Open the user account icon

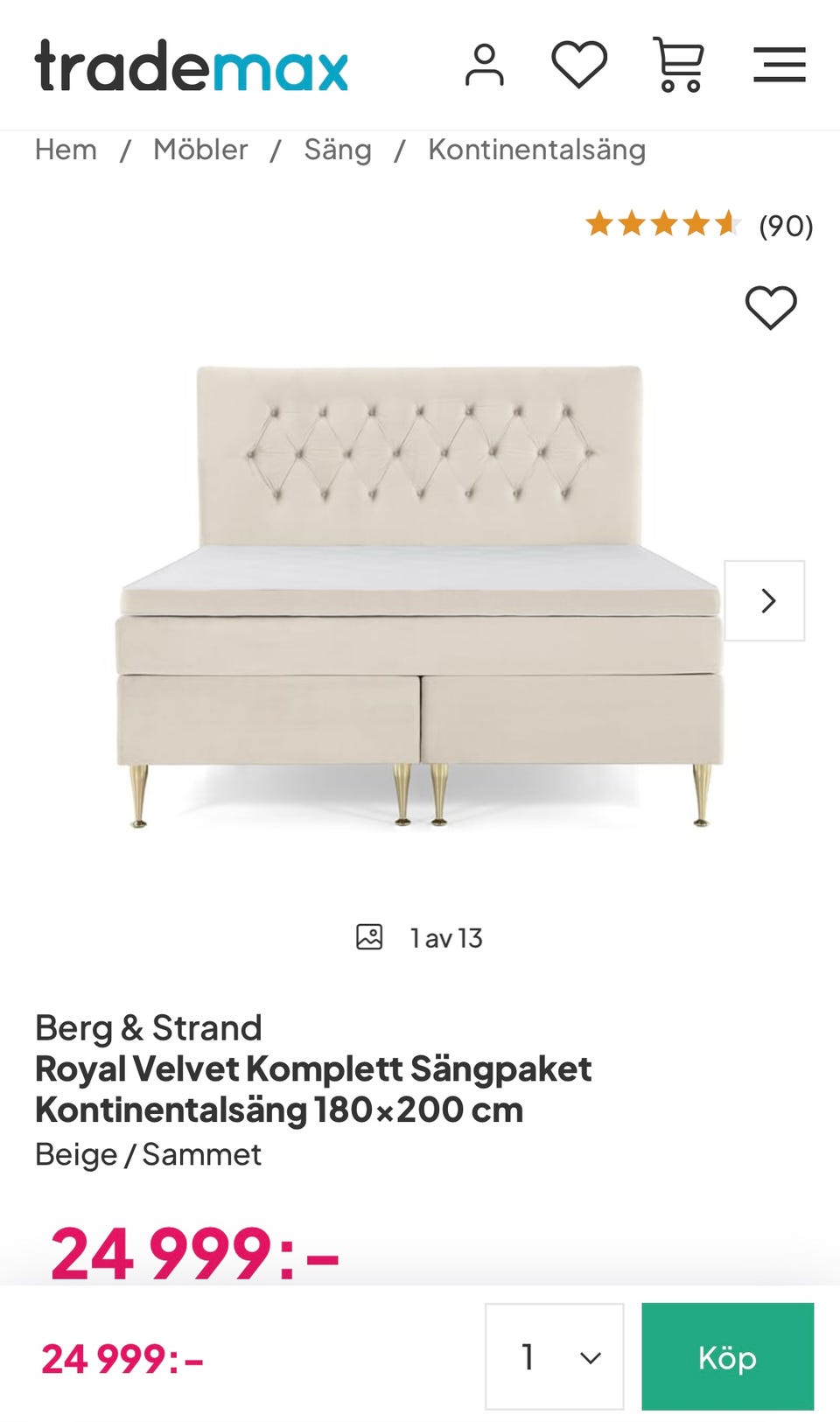pos(484,66)
